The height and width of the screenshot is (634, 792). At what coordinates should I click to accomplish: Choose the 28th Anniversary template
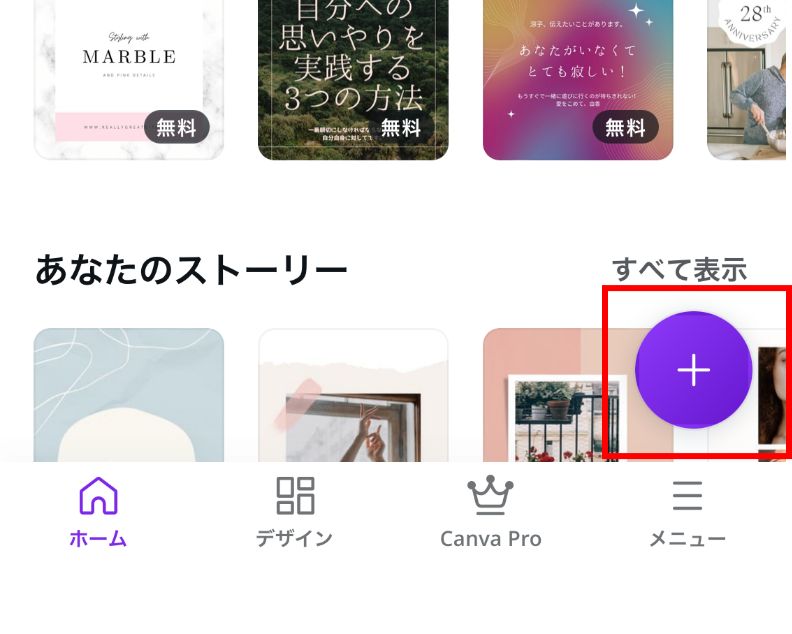tap(750, 70)
